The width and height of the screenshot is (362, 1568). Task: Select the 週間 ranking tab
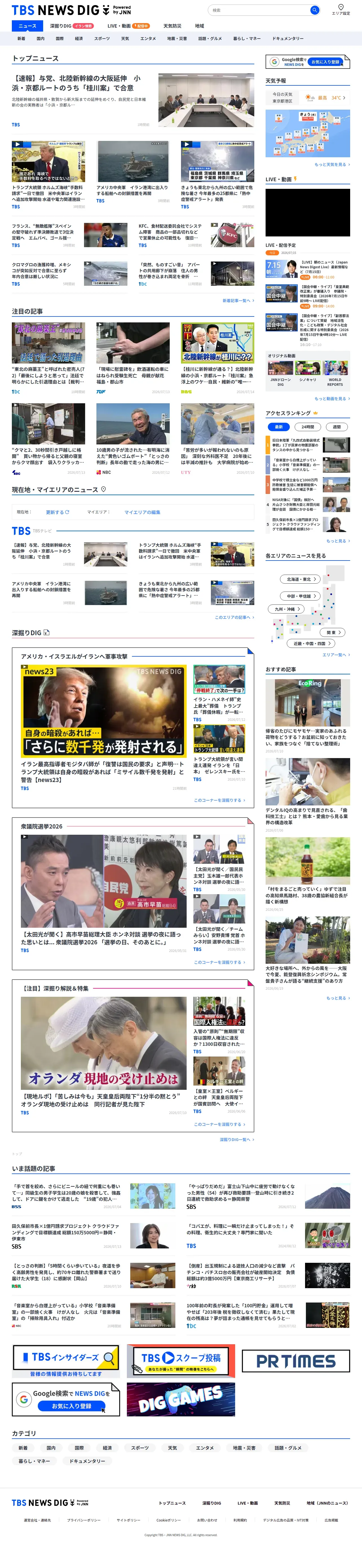coord(336,427)
